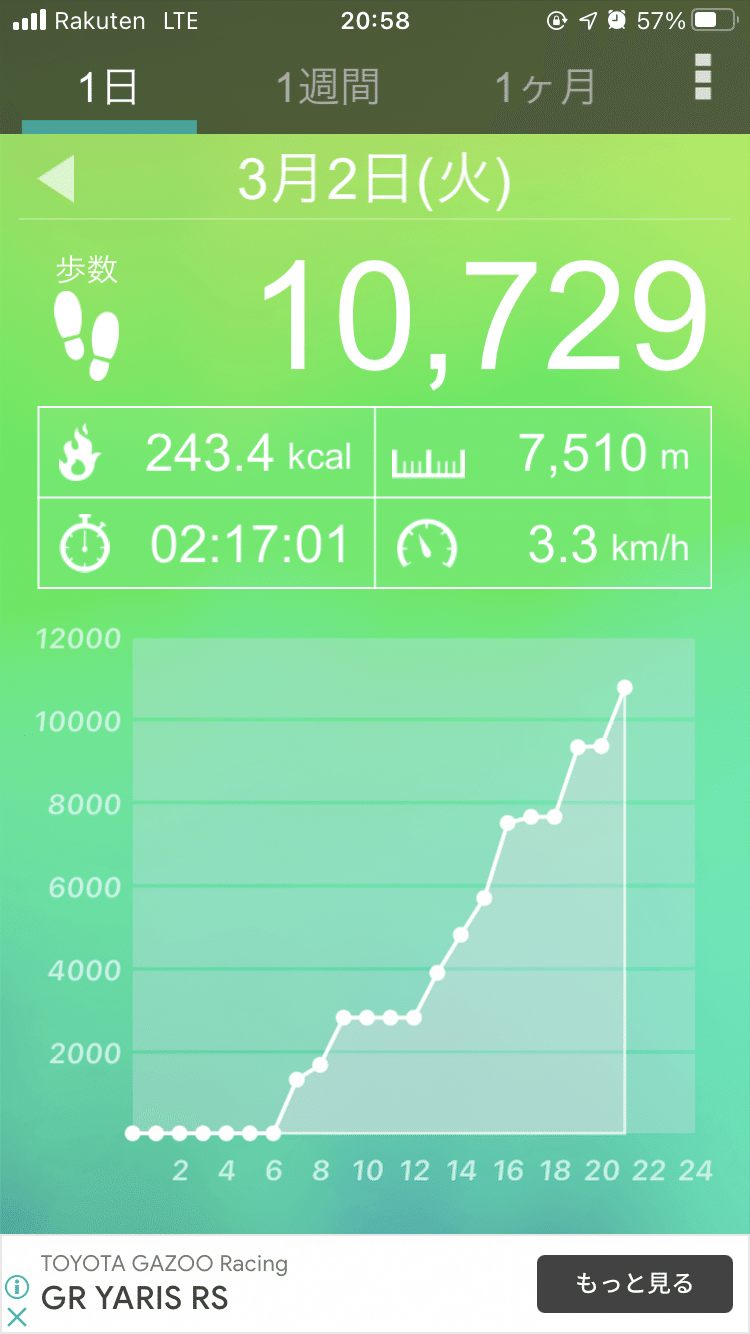Viewport: 750px width, 1334px height.
Task: Select the 1日 tab
Action: pos(108,88)
